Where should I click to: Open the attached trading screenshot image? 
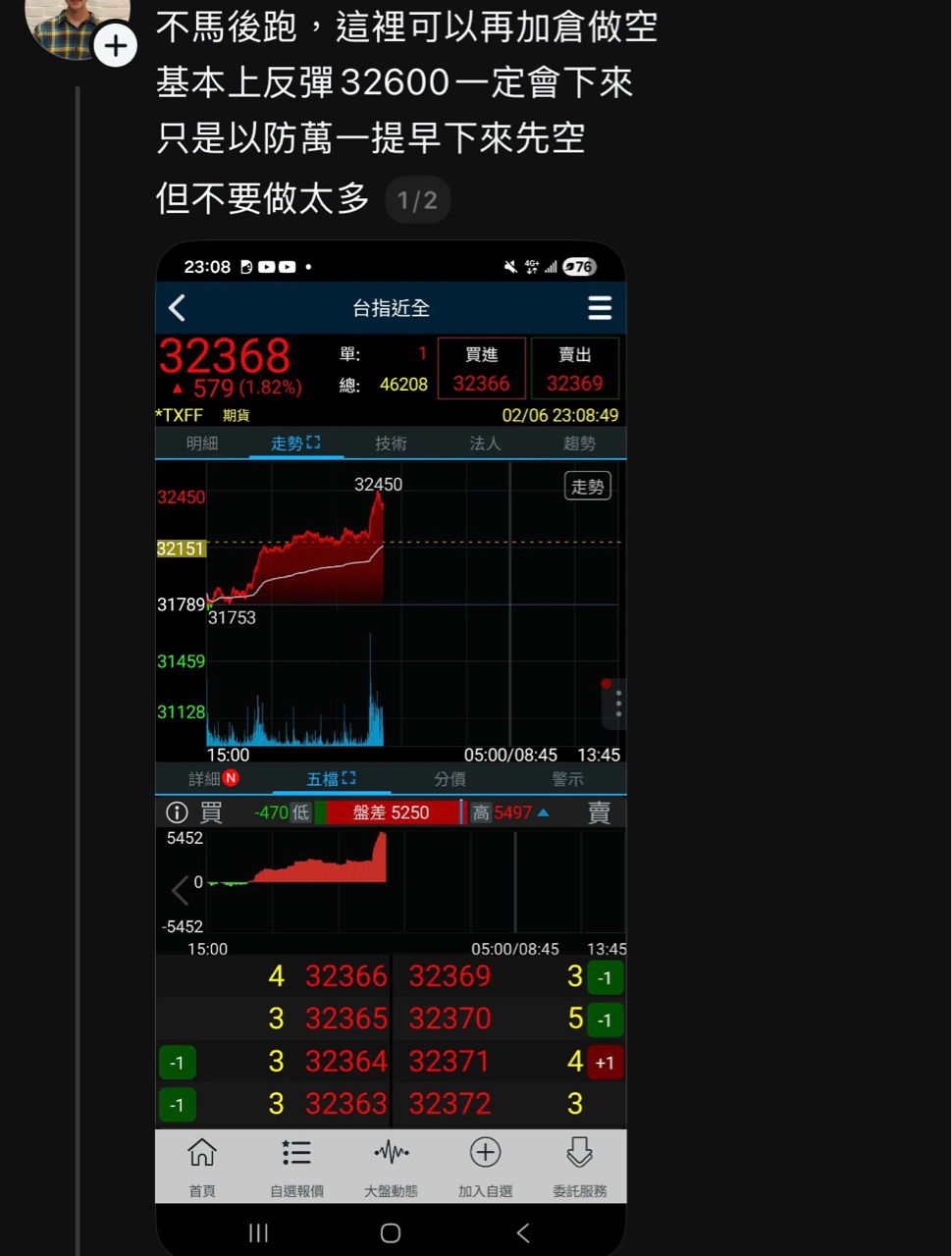tap(391, 746)
